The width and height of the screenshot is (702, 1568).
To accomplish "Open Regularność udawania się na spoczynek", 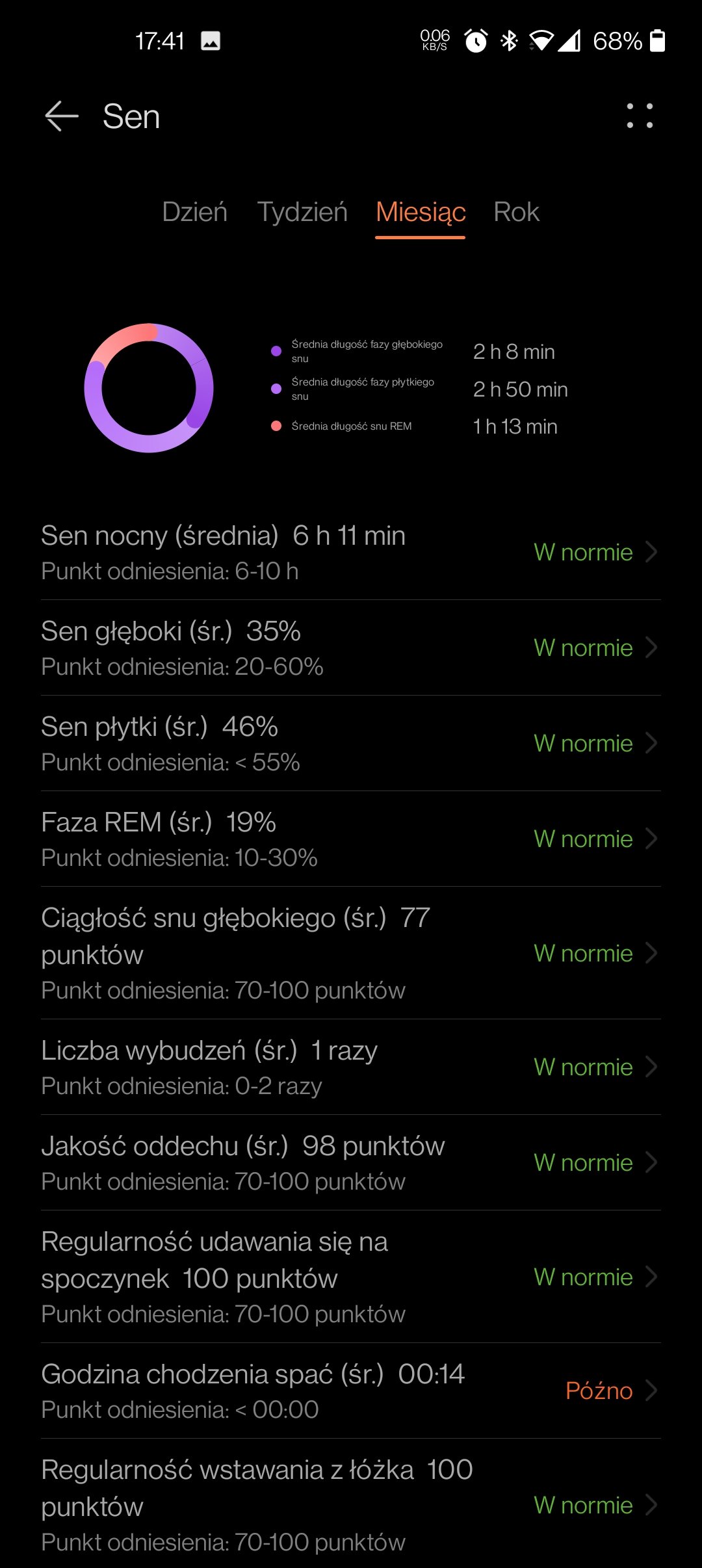I will [351, 1277].
